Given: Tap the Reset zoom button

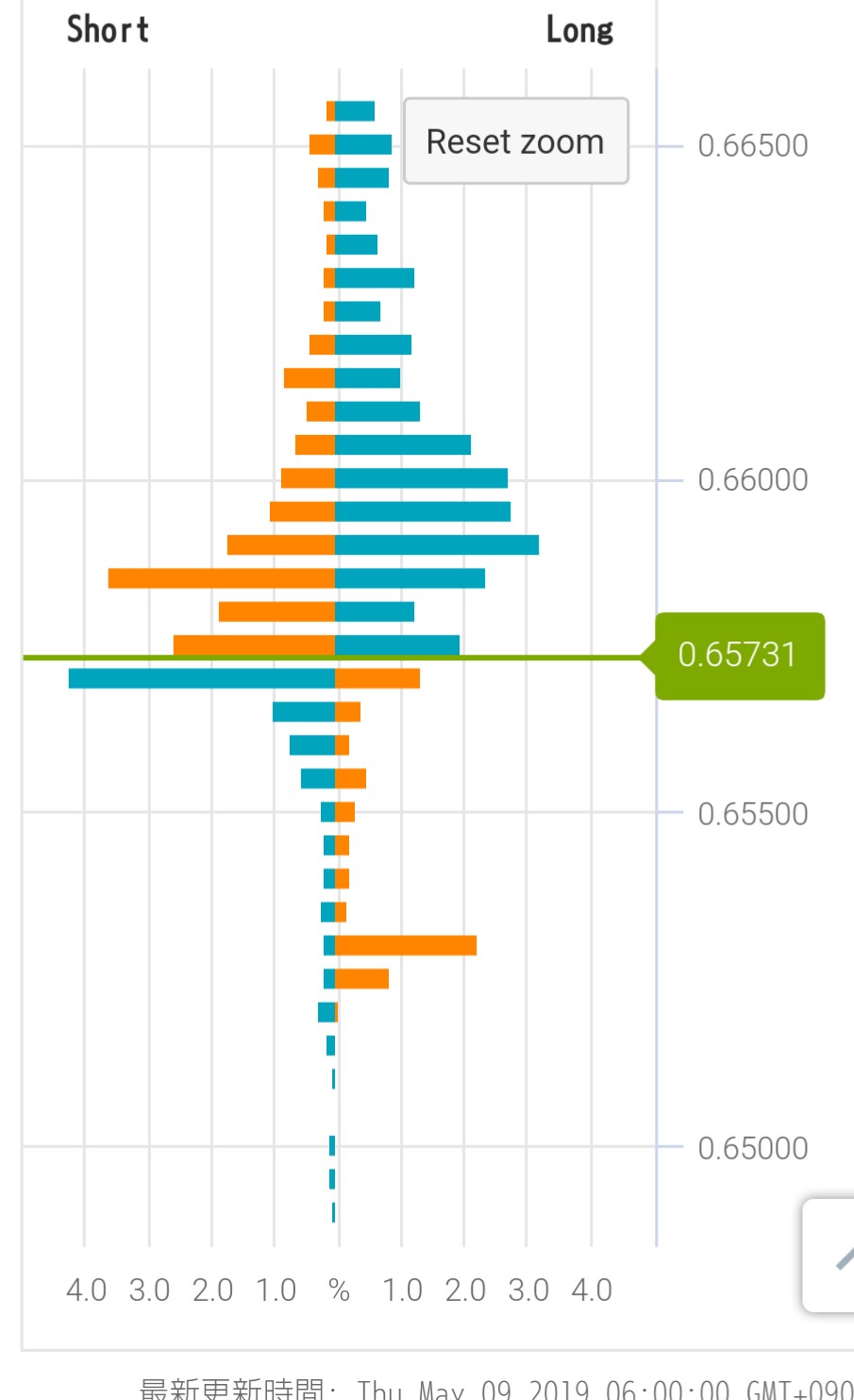Looking at the screenshot, I should pos(515,142).
